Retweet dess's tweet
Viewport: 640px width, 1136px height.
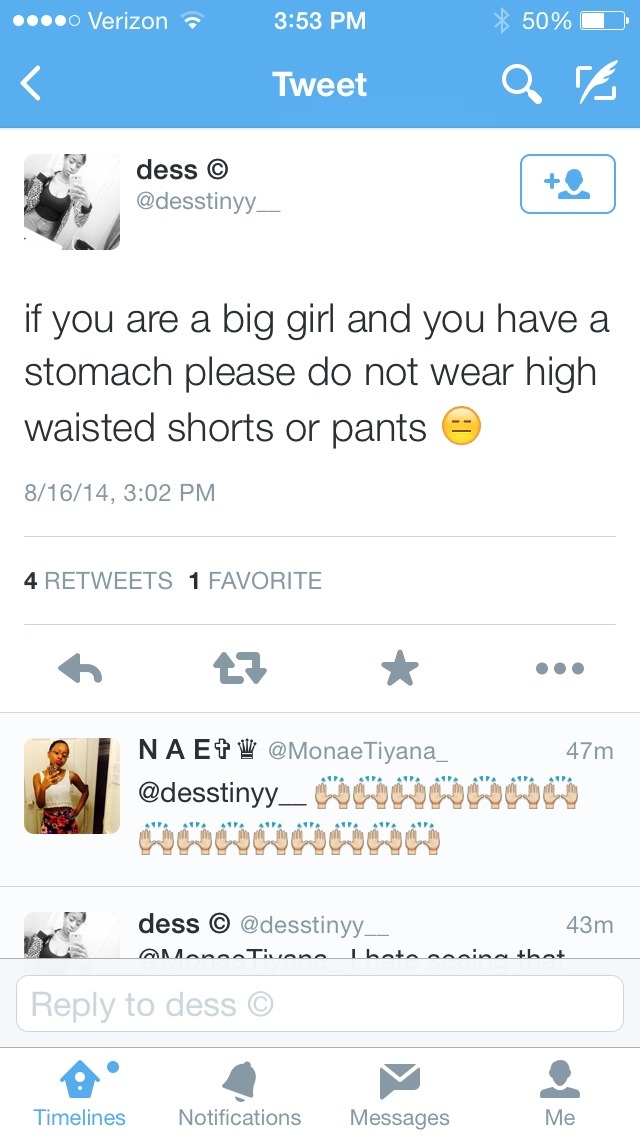pyautogui.click(x=240, y=669)
